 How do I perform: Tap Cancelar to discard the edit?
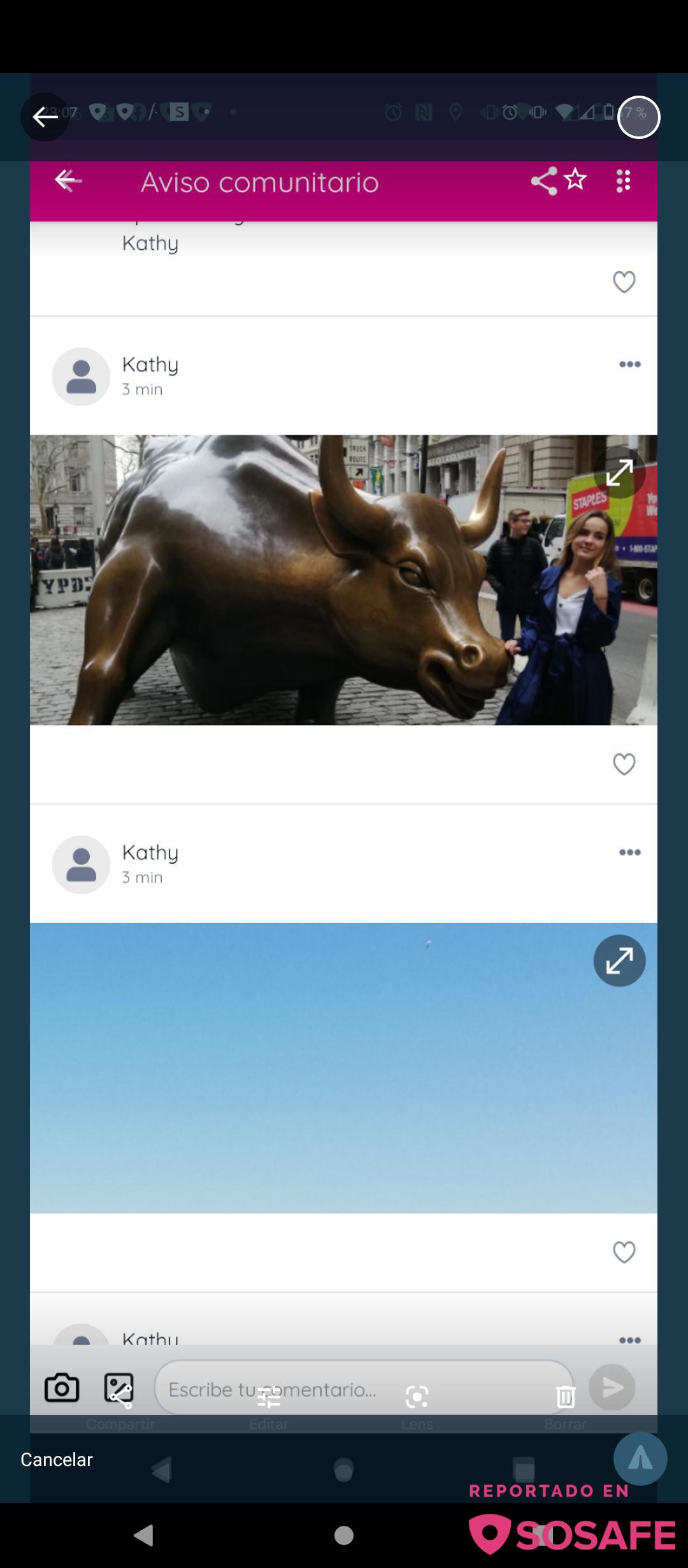56,1460
